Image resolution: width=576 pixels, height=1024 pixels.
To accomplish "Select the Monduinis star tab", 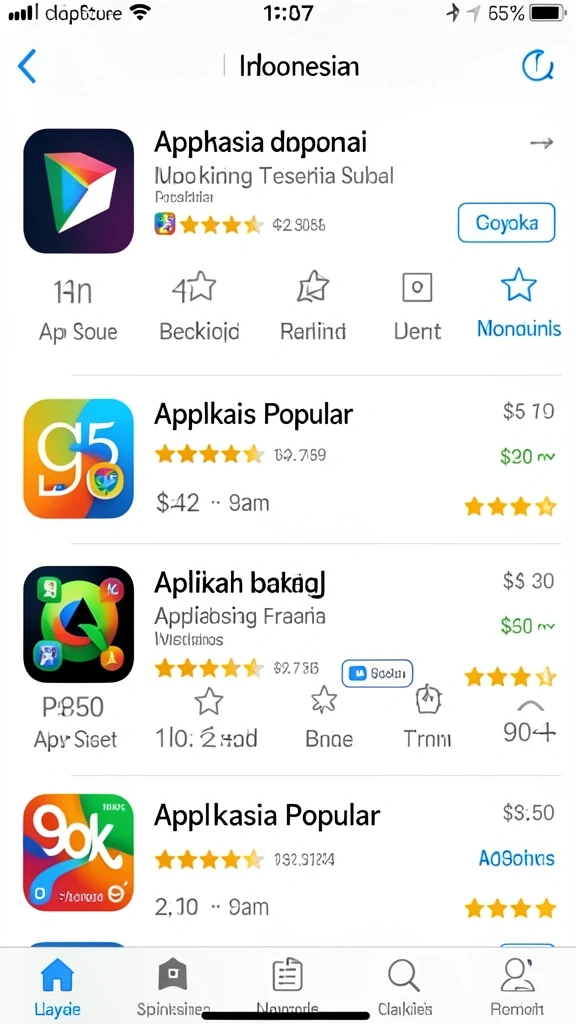I will tap(519, 305).
